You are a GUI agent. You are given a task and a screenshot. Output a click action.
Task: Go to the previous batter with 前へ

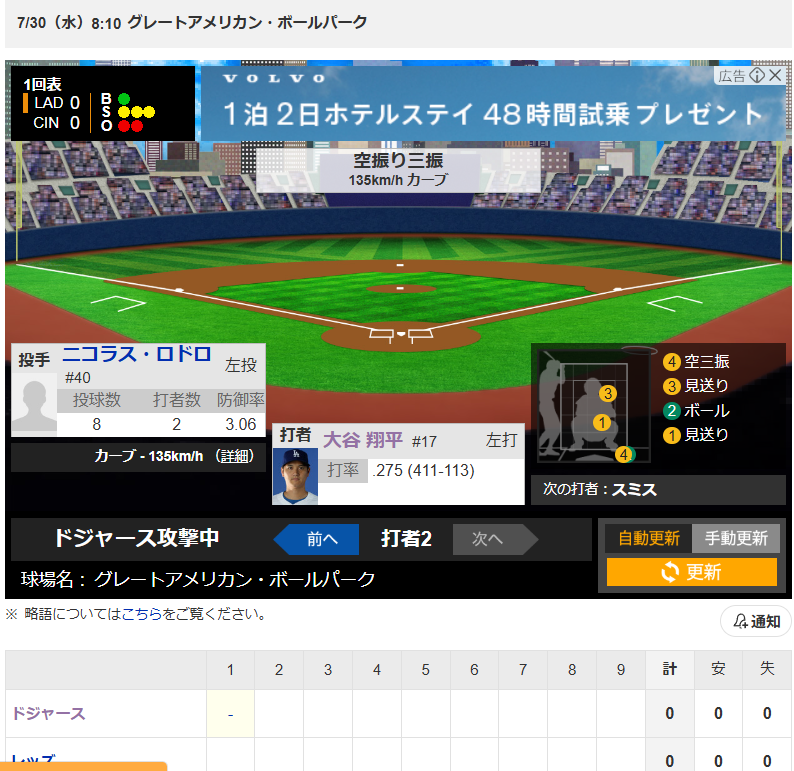click(317, 539)
